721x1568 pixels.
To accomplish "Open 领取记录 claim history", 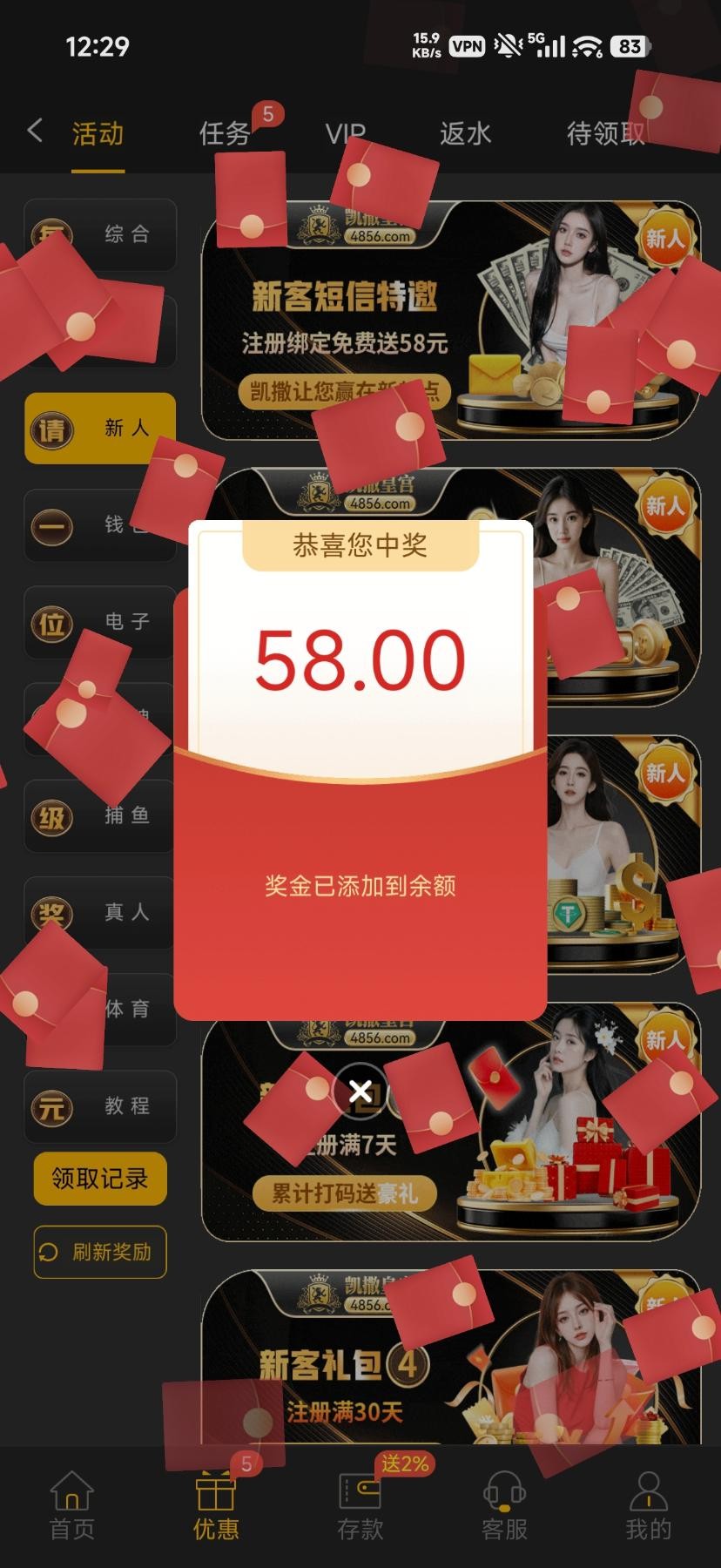I will (100, 1179).
